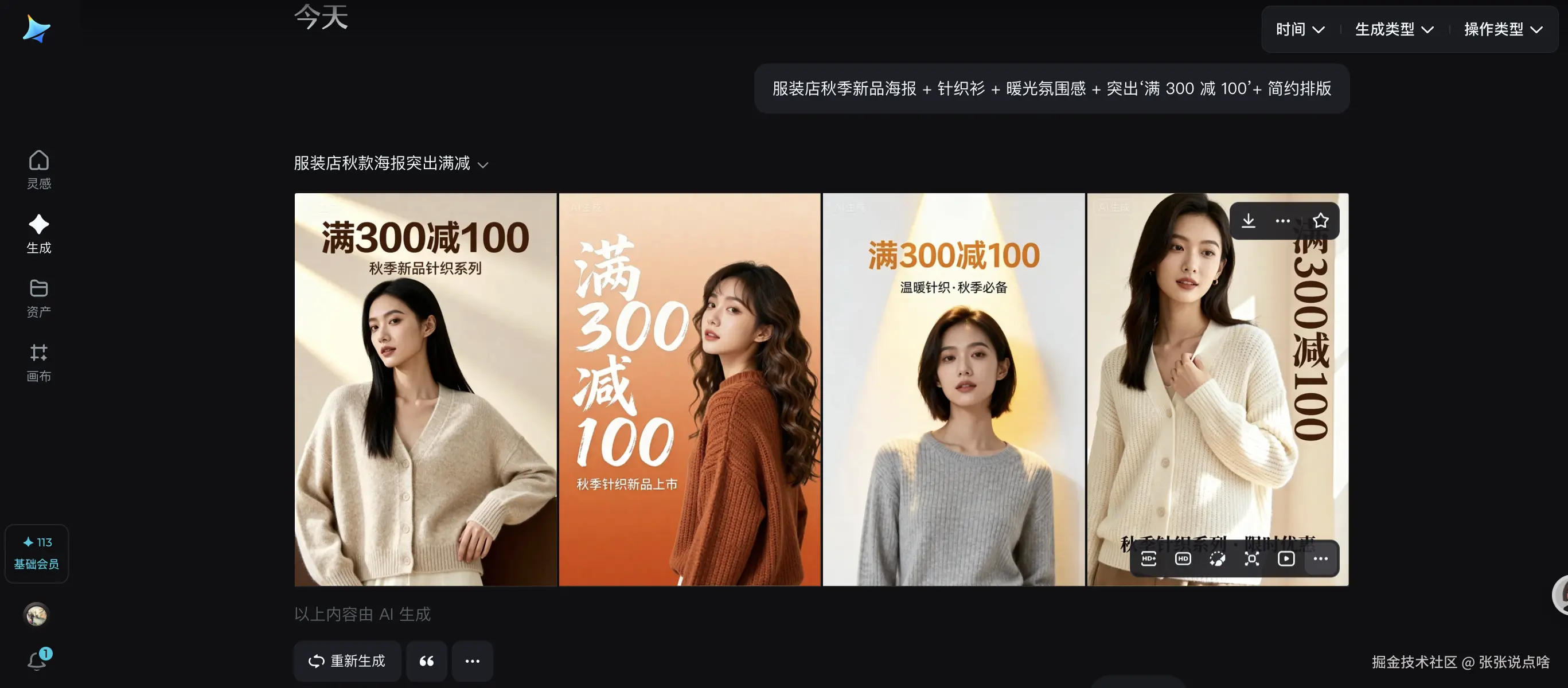
Task: Open the expand image tool
Action: tap(1251, 558)
